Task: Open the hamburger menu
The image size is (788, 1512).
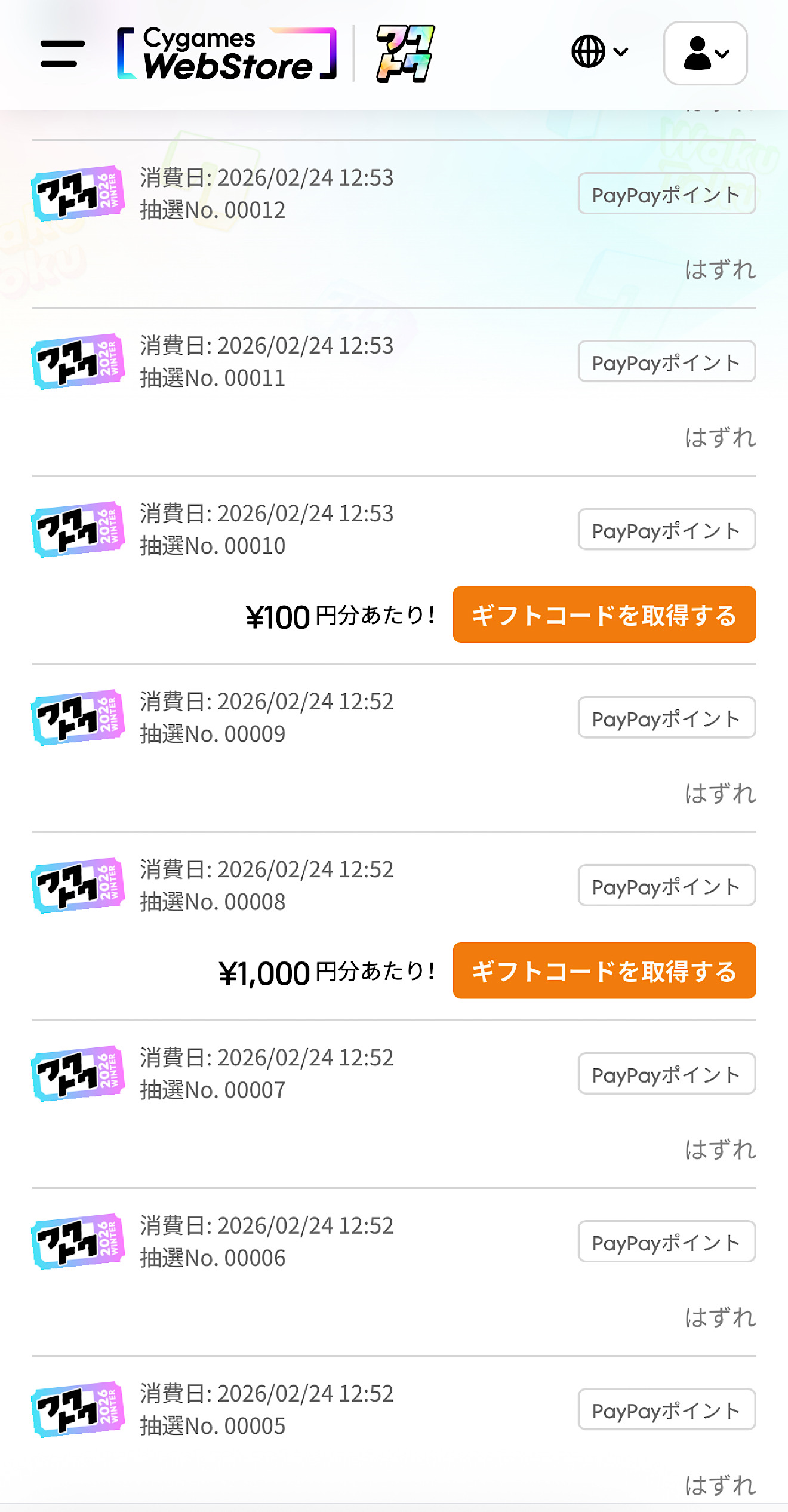Action: (x=62, y=54)
